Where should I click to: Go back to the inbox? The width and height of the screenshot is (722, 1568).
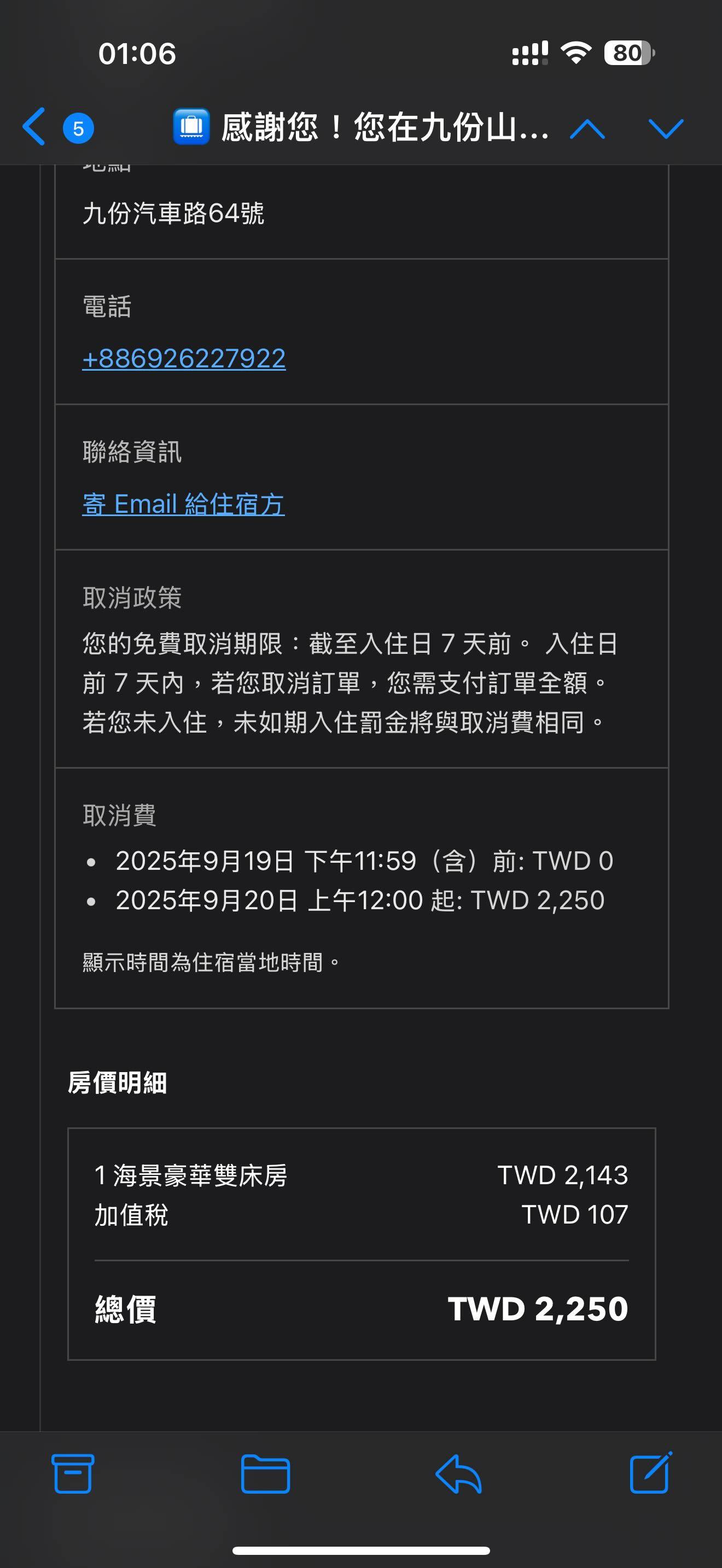[x=36, y=127]
